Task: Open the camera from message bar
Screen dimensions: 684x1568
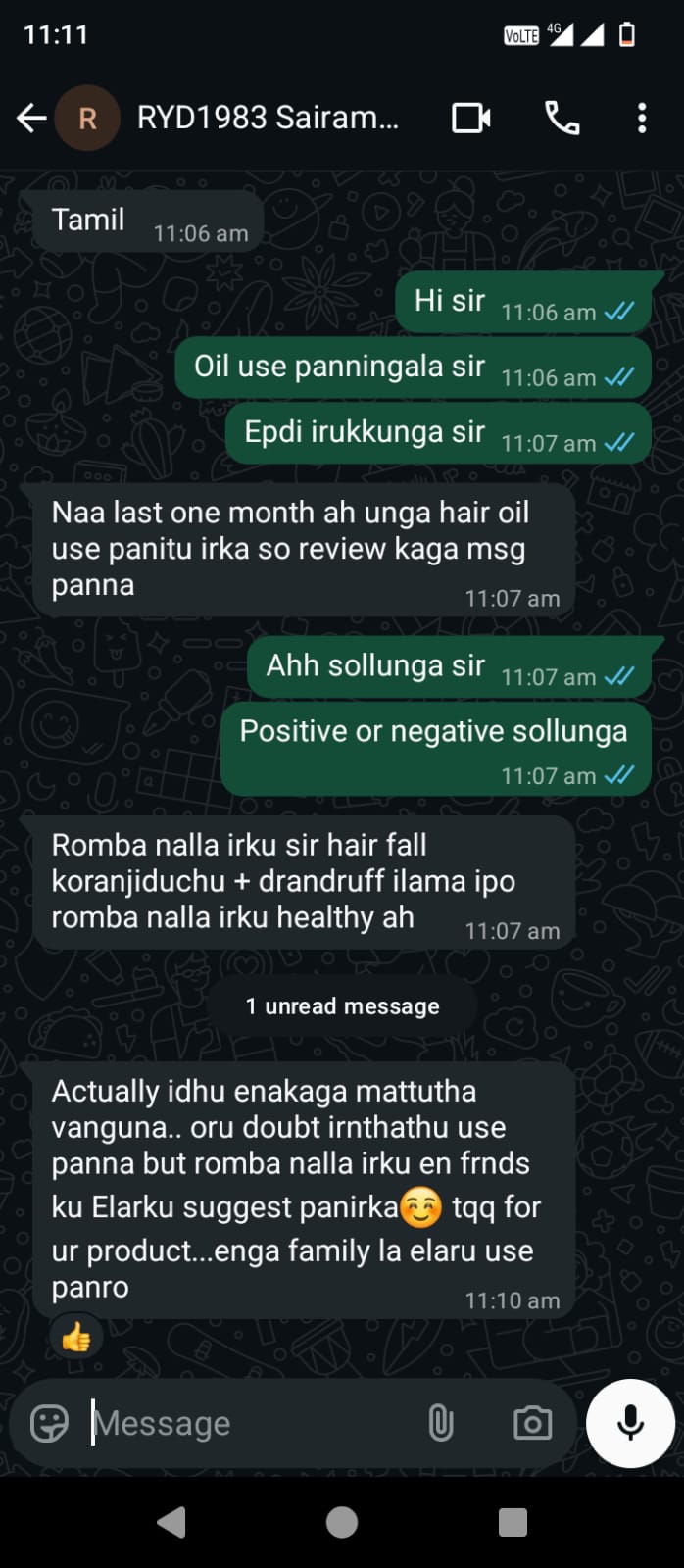Action: coord(532,1423)
